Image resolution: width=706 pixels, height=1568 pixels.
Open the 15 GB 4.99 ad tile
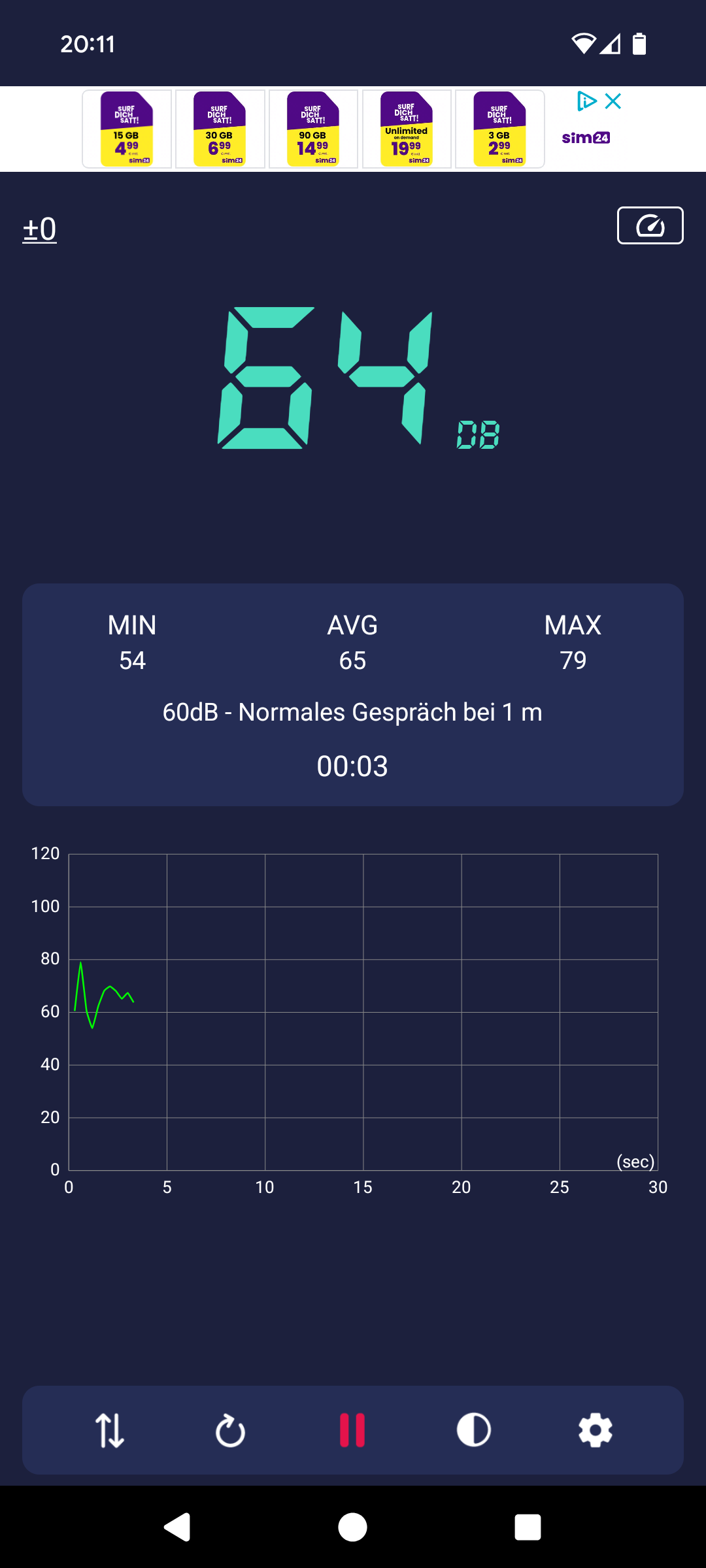[x=127, y=129]
